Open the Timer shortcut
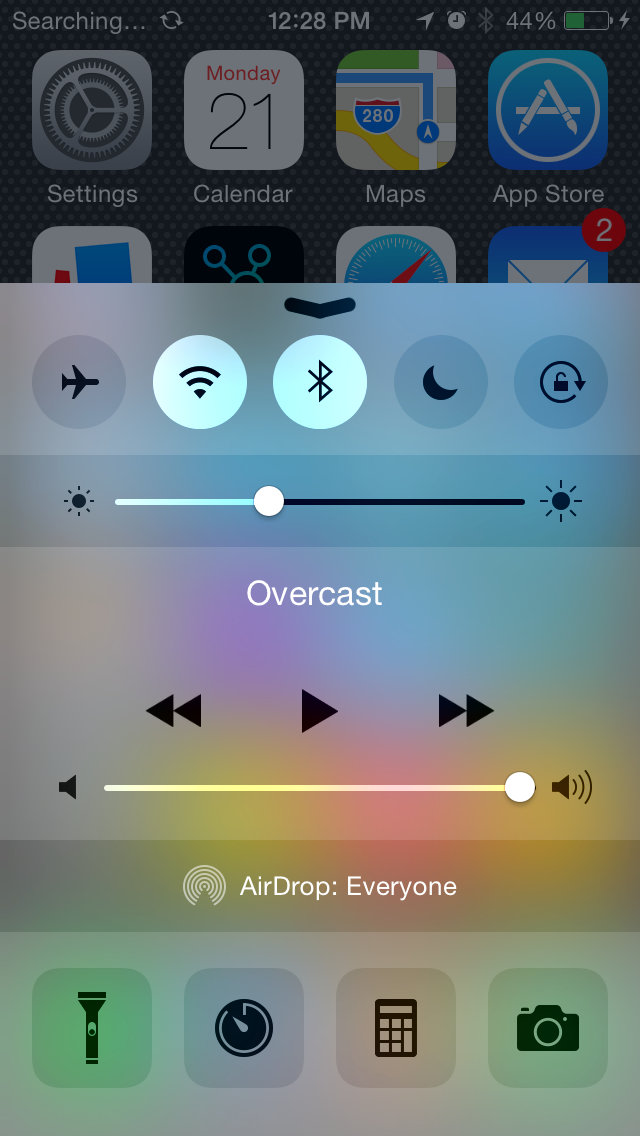 (244, 1027)
